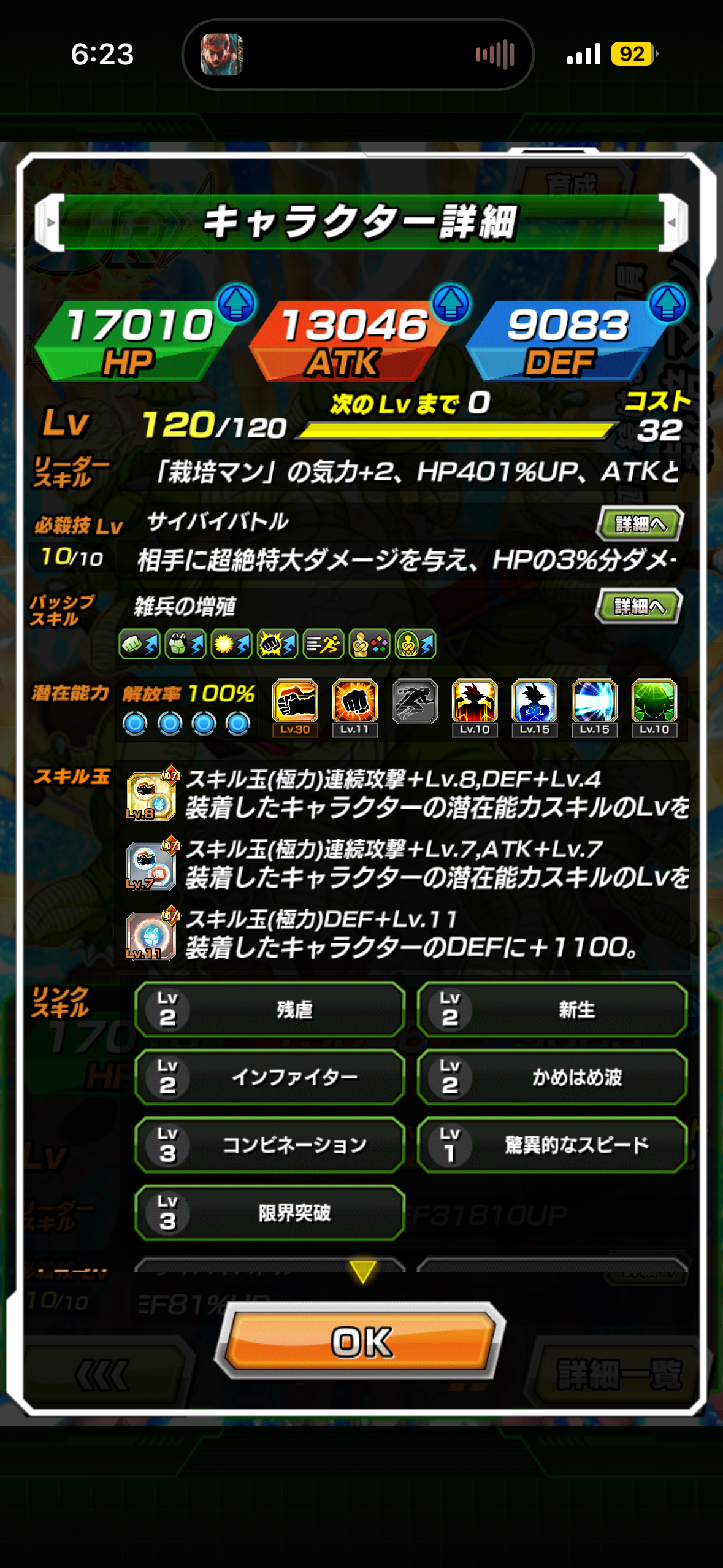Tap the blue up arrow on HP
723x1568 pixels.
click(x=236, y=304)
